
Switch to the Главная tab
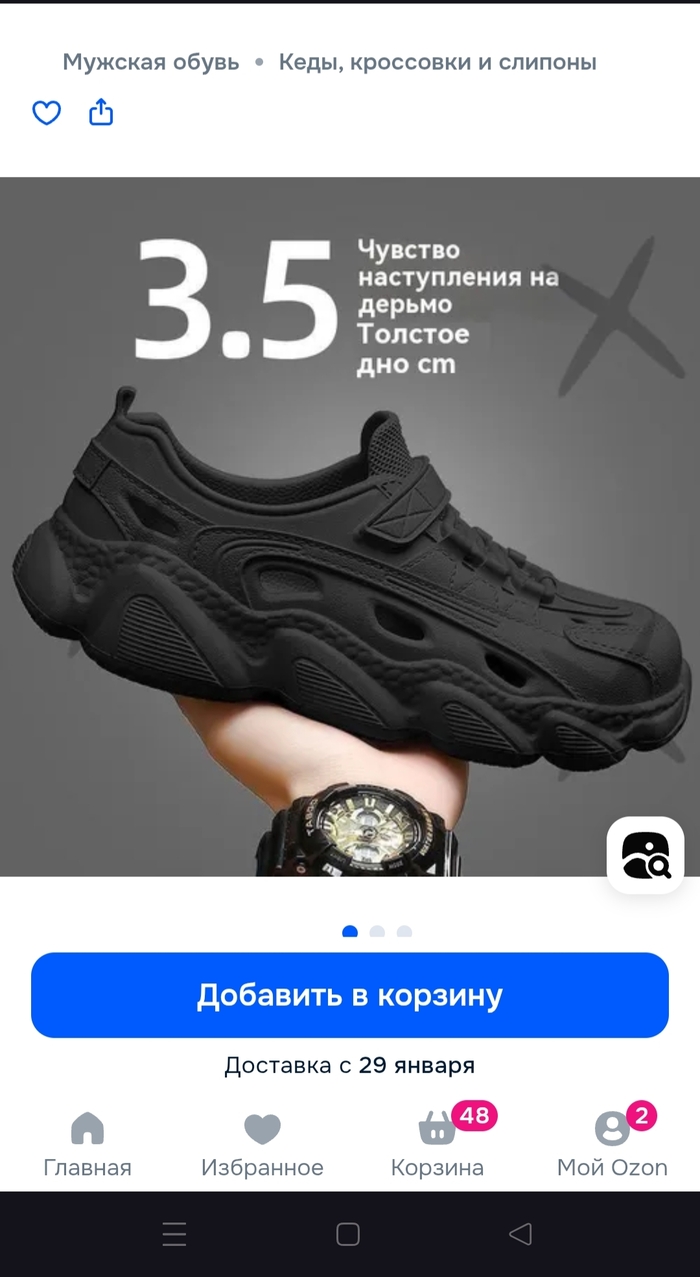[x=87, y=1145]
